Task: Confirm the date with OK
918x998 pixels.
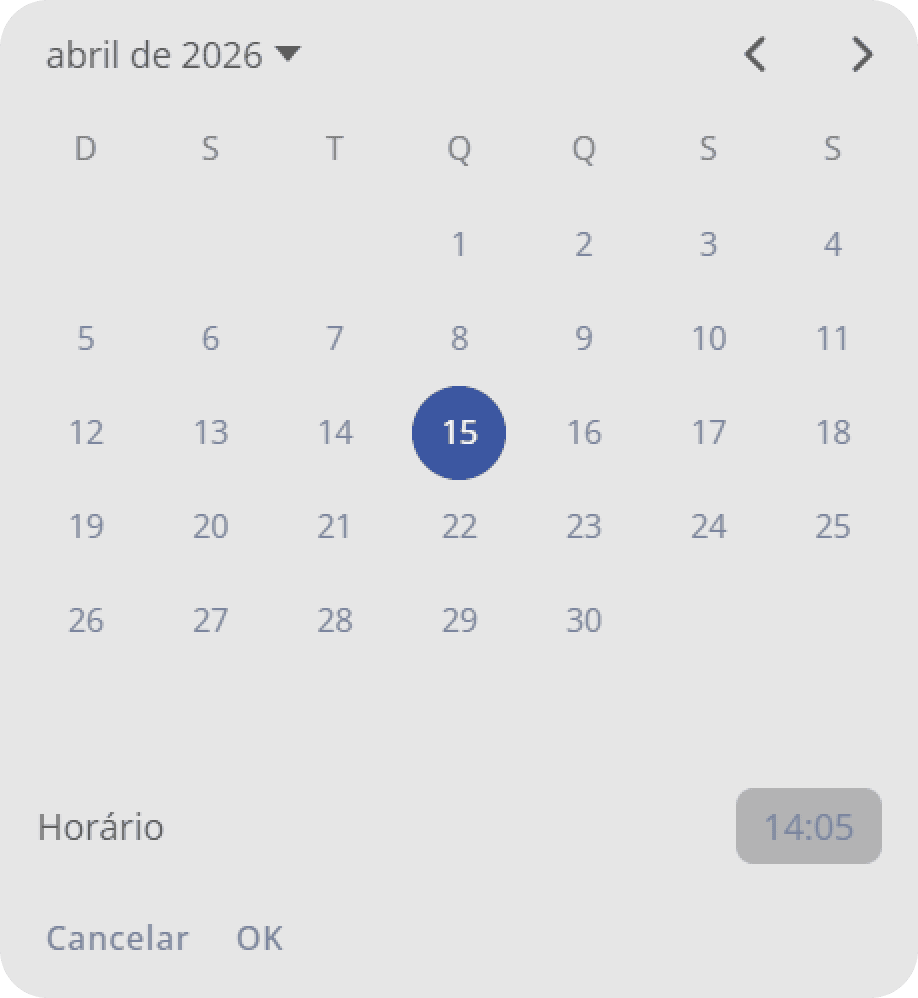Action: point(260,939)
